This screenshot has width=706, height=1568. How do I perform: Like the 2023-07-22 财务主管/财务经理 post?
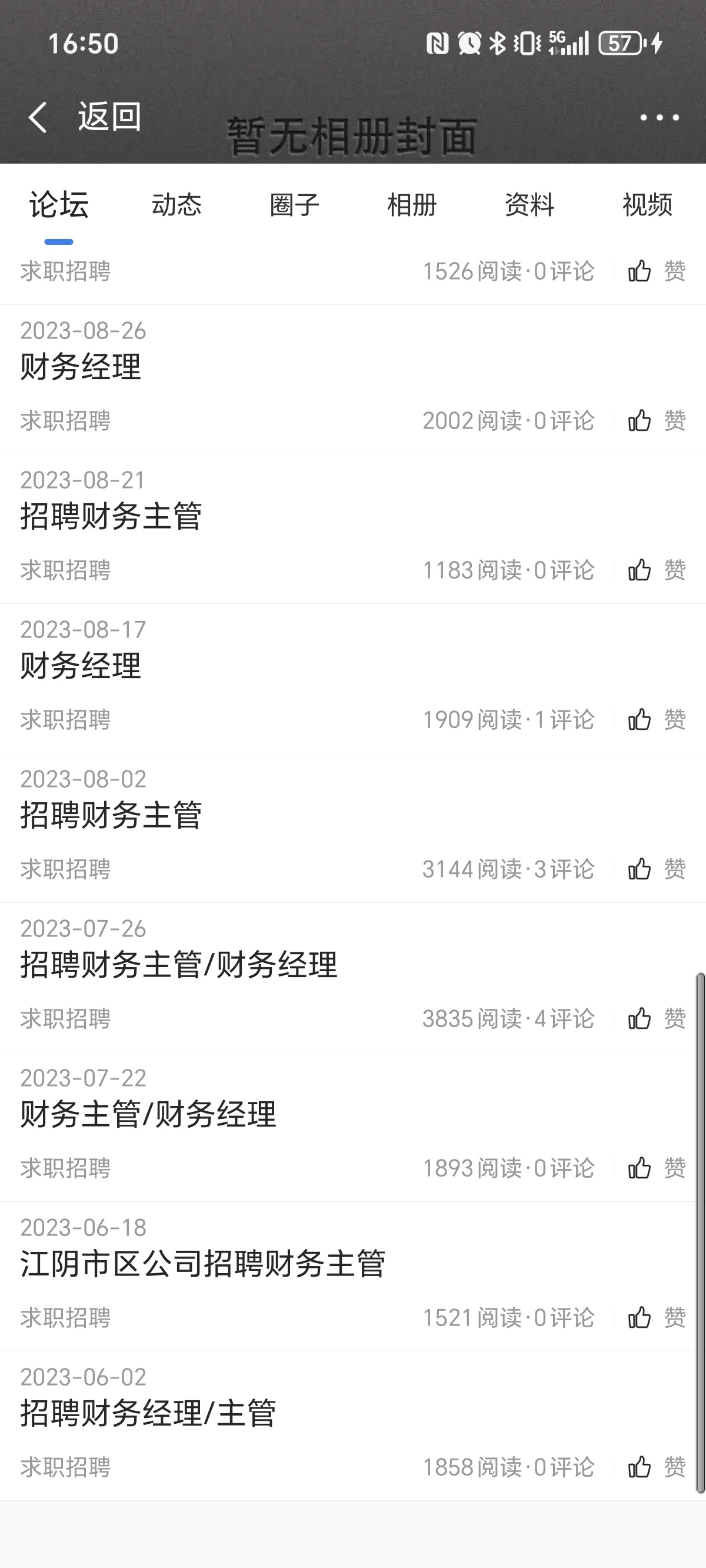656,1168
